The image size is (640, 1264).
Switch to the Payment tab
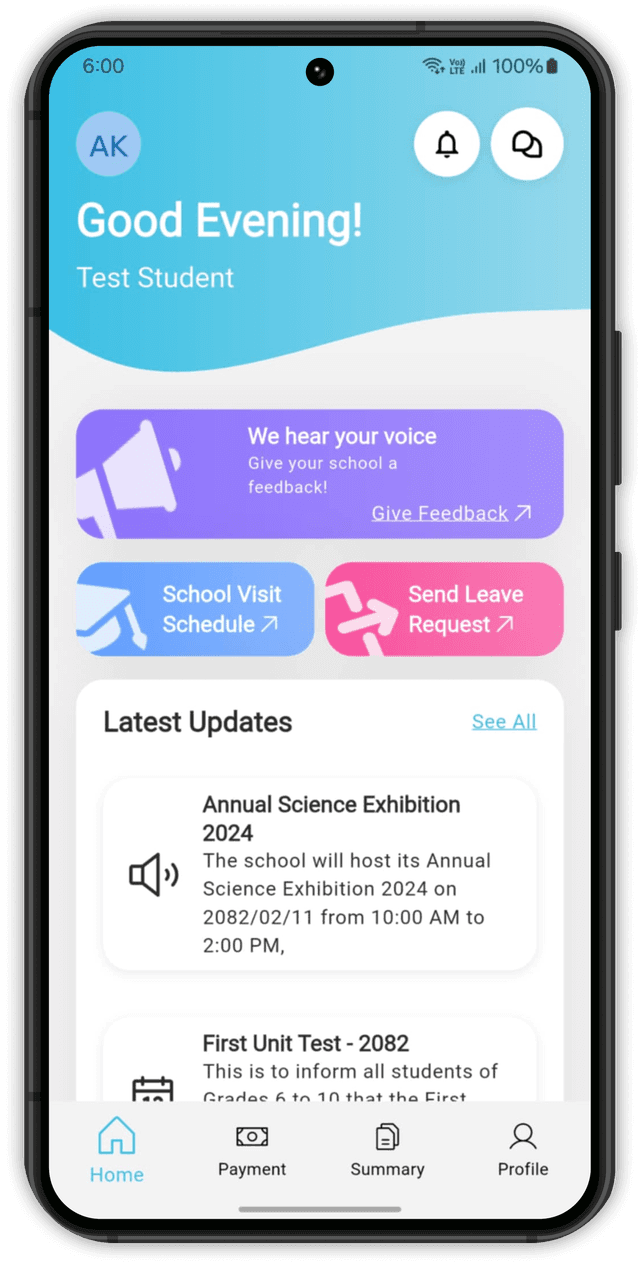pyautogui.click(x=252, y=1150)
